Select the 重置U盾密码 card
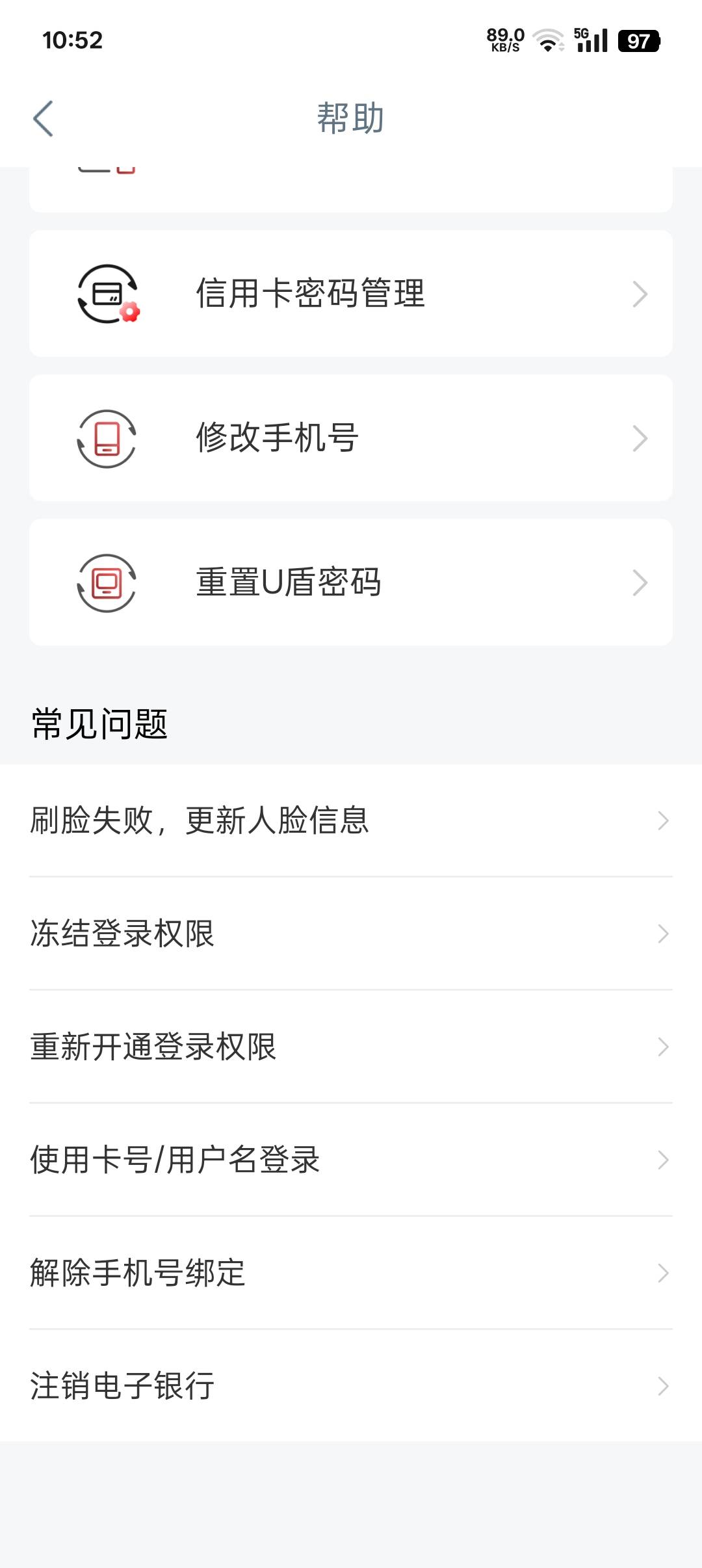This screenshot has height=1568, width=702. point(351,582)
